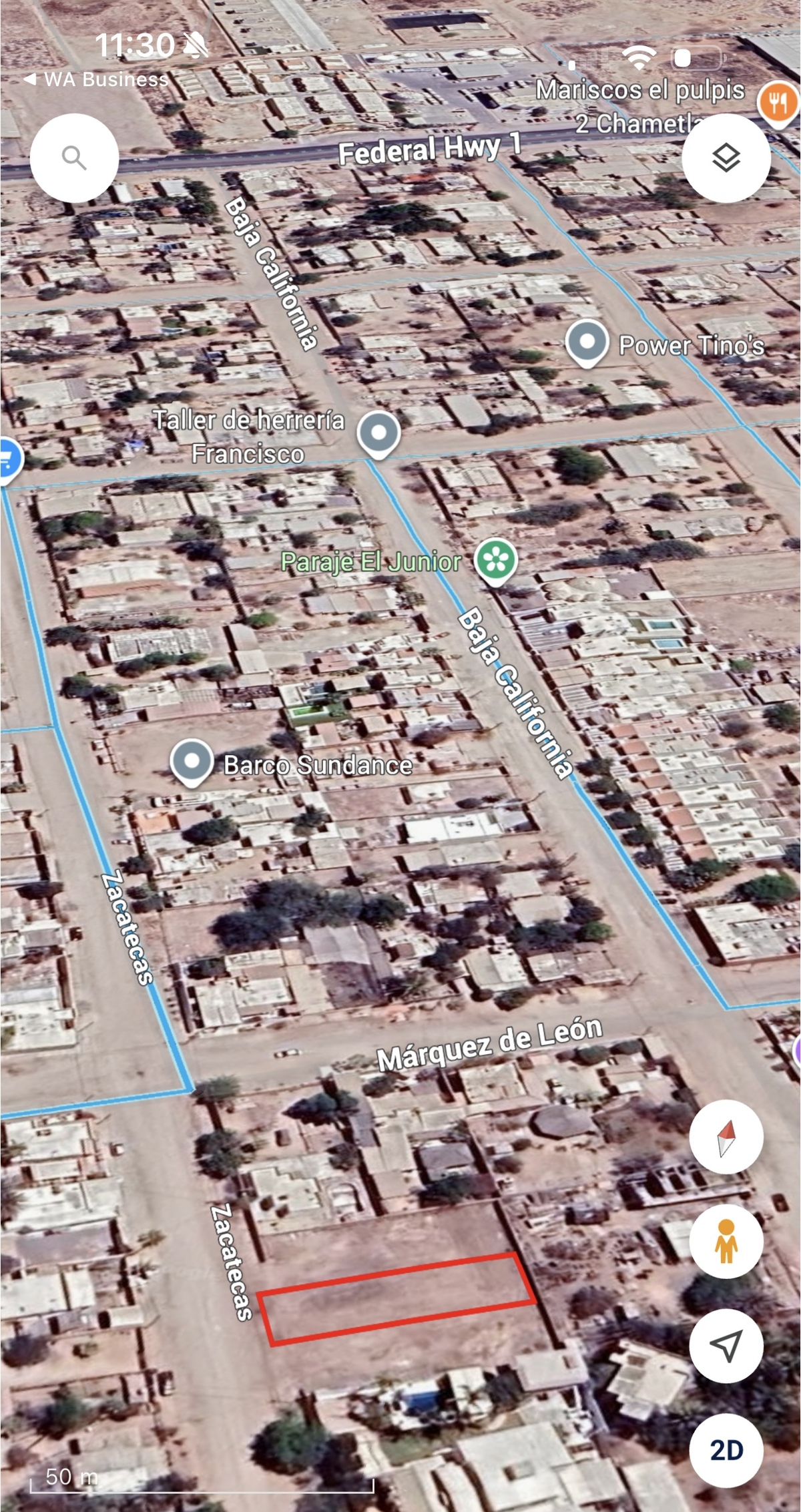Tap the compass to reset orientation
This screenshot has width=801, height=1512.
click(726, 1138)
